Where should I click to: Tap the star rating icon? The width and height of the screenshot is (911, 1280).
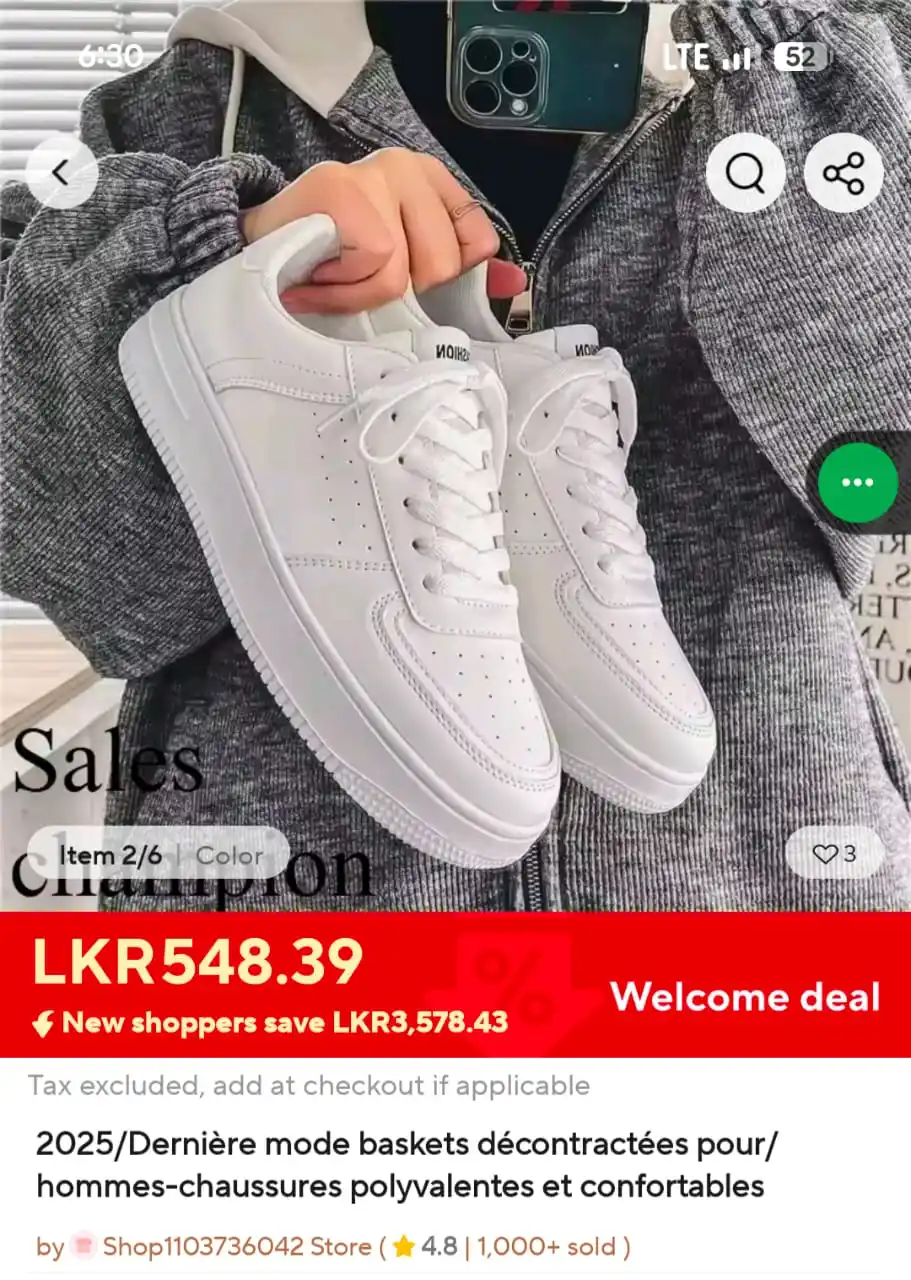403,1246
